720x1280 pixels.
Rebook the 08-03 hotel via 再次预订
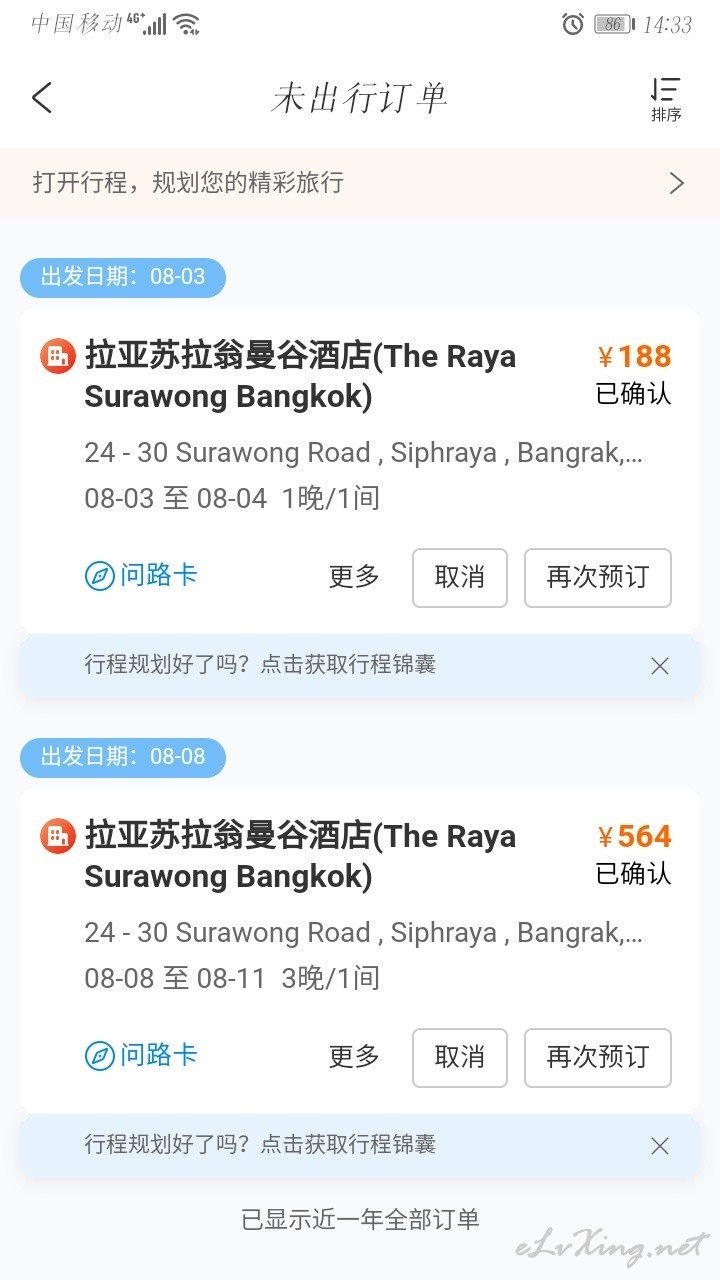[x=598, y=577]
